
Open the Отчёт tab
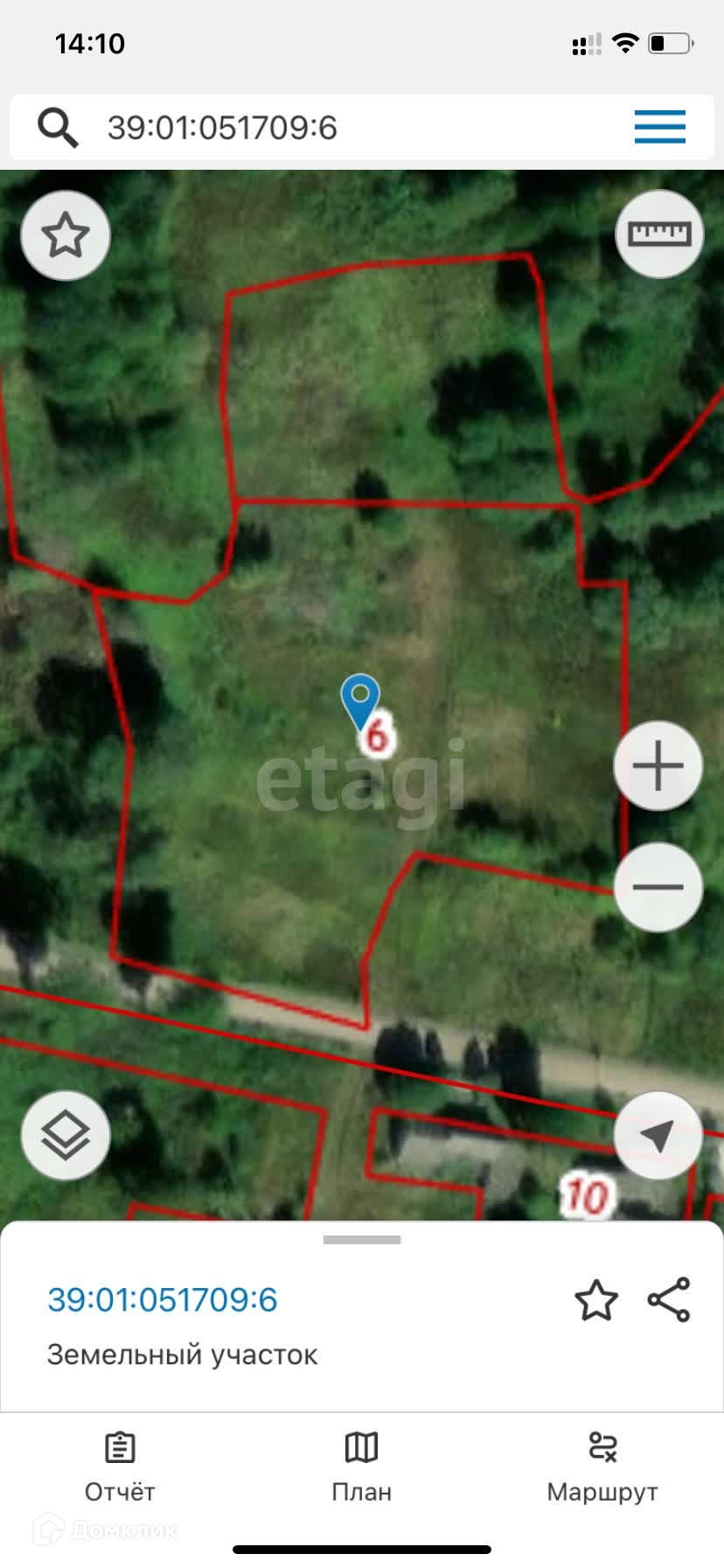pos(120,1467)
